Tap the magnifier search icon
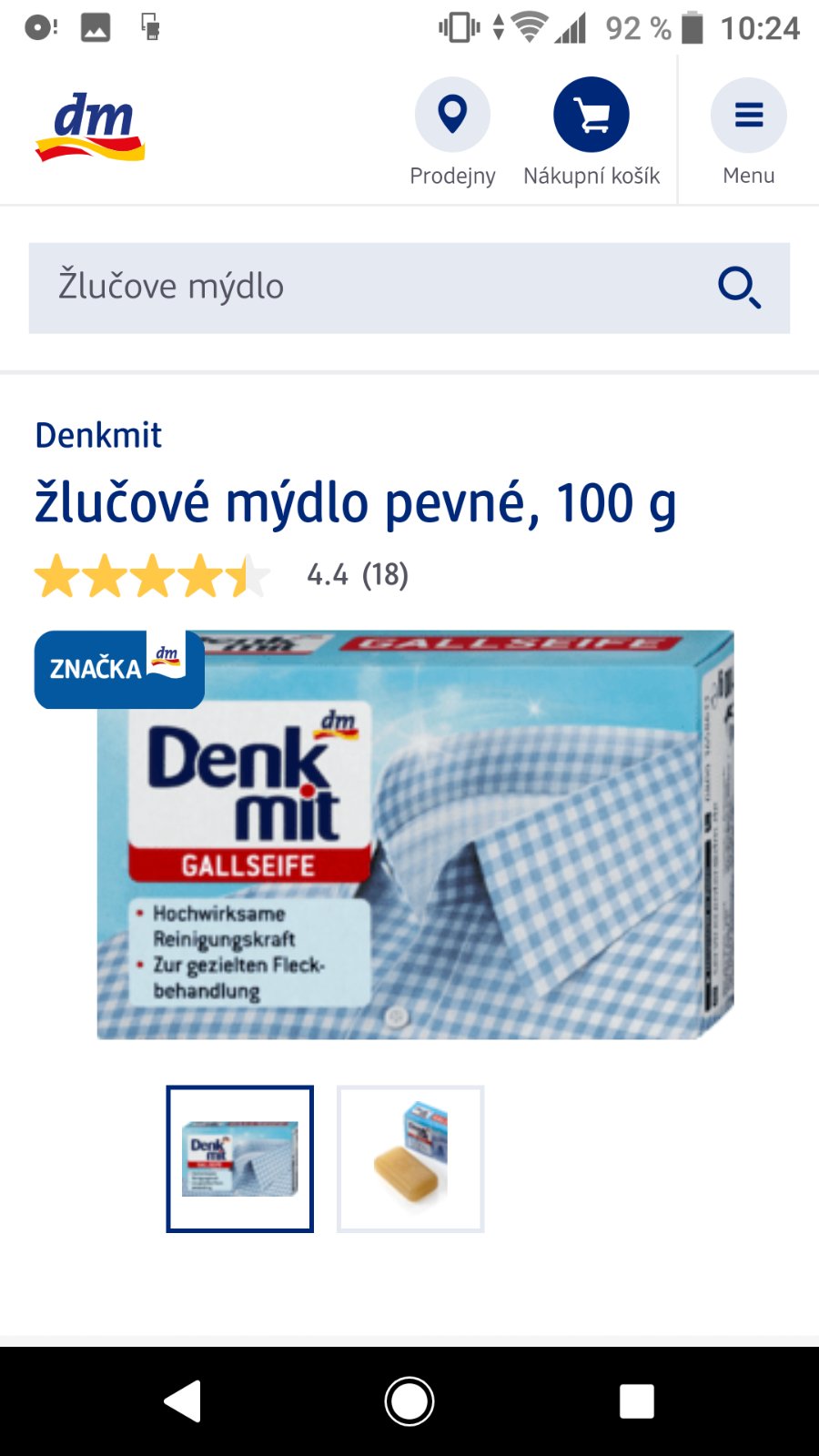This screenshot has width=819, height=1456. click(x=739, y=288)
